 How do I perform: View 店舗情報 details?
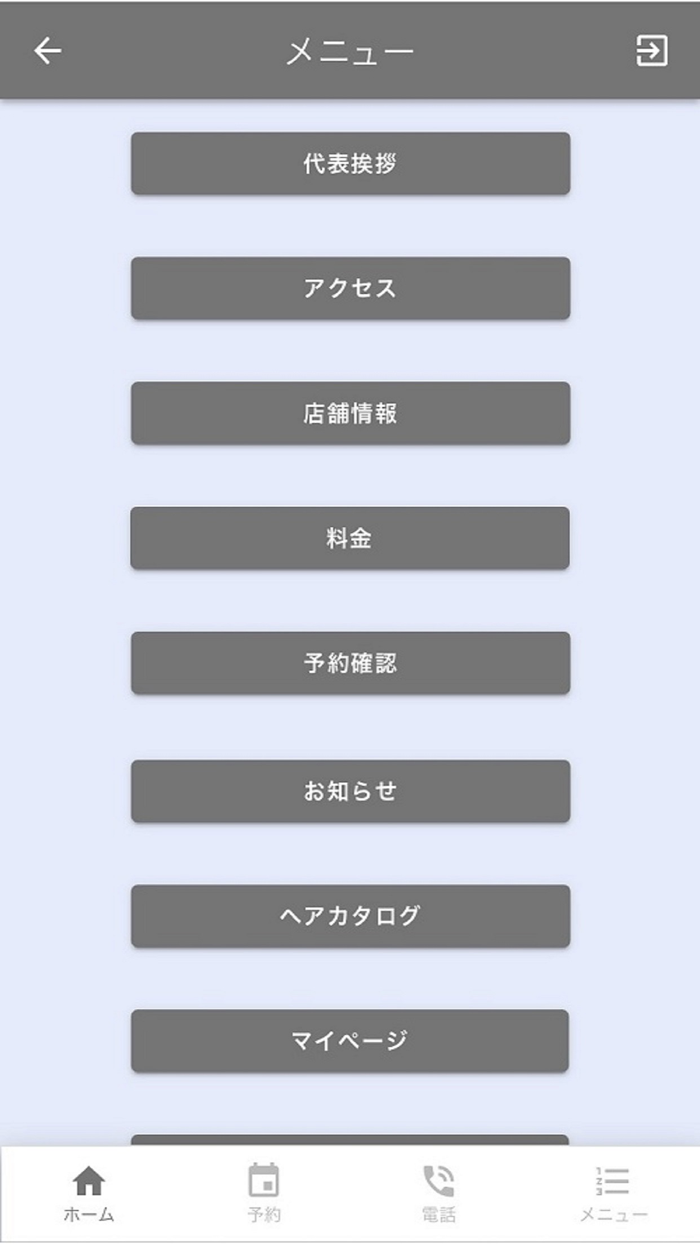(x=350, y=413)
